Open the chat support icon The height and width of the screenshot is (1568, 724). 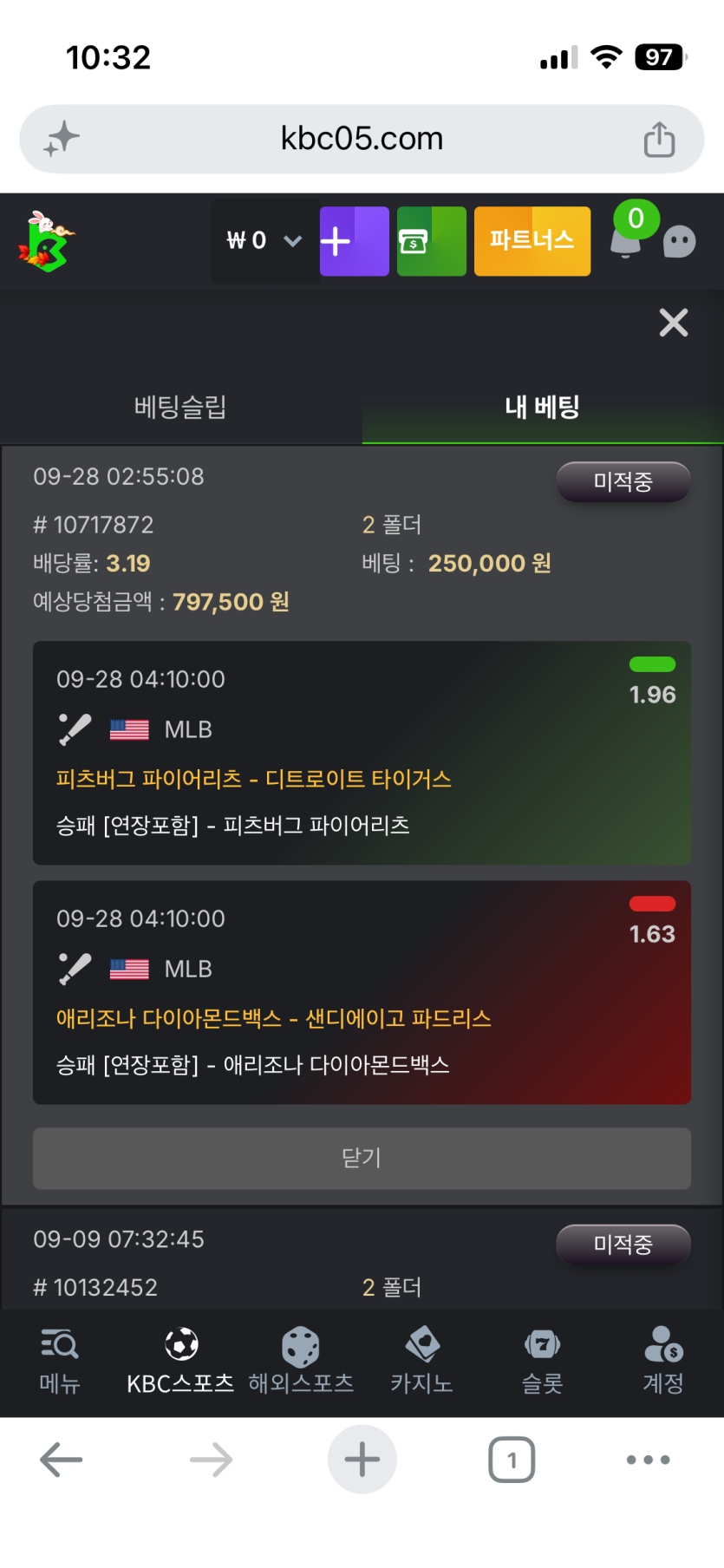[x=679, y=242]
